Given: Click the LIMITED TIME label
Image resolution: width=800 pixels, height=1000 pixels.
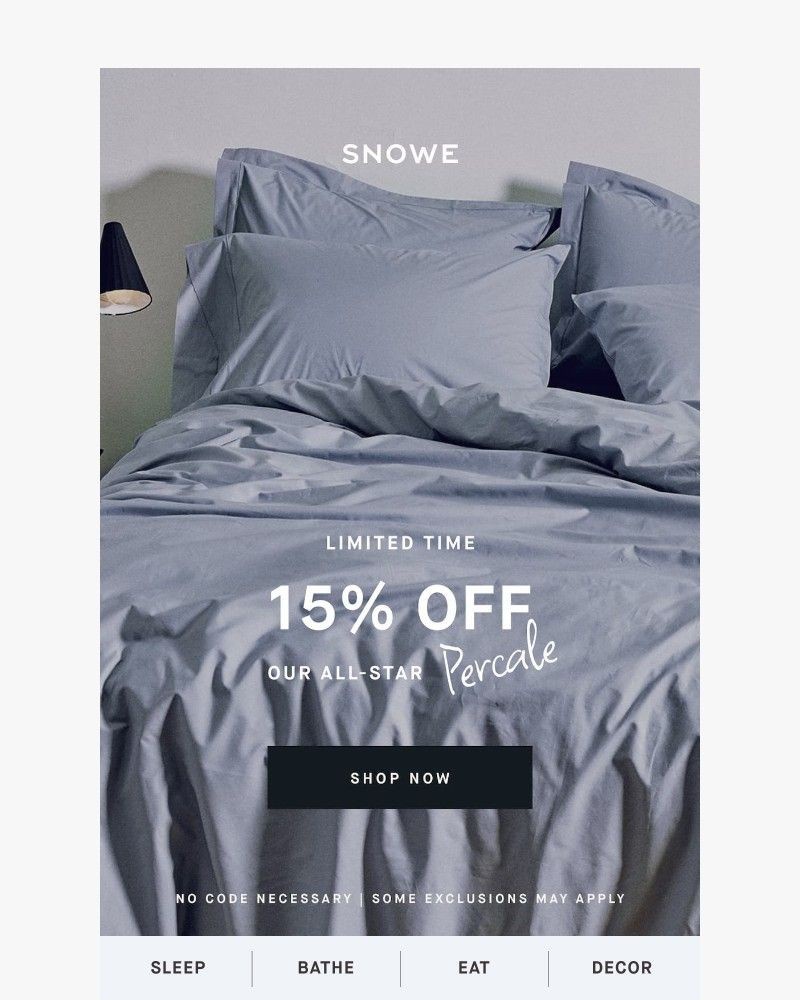Looking at the screenshot, I should [x=401, y=544].
